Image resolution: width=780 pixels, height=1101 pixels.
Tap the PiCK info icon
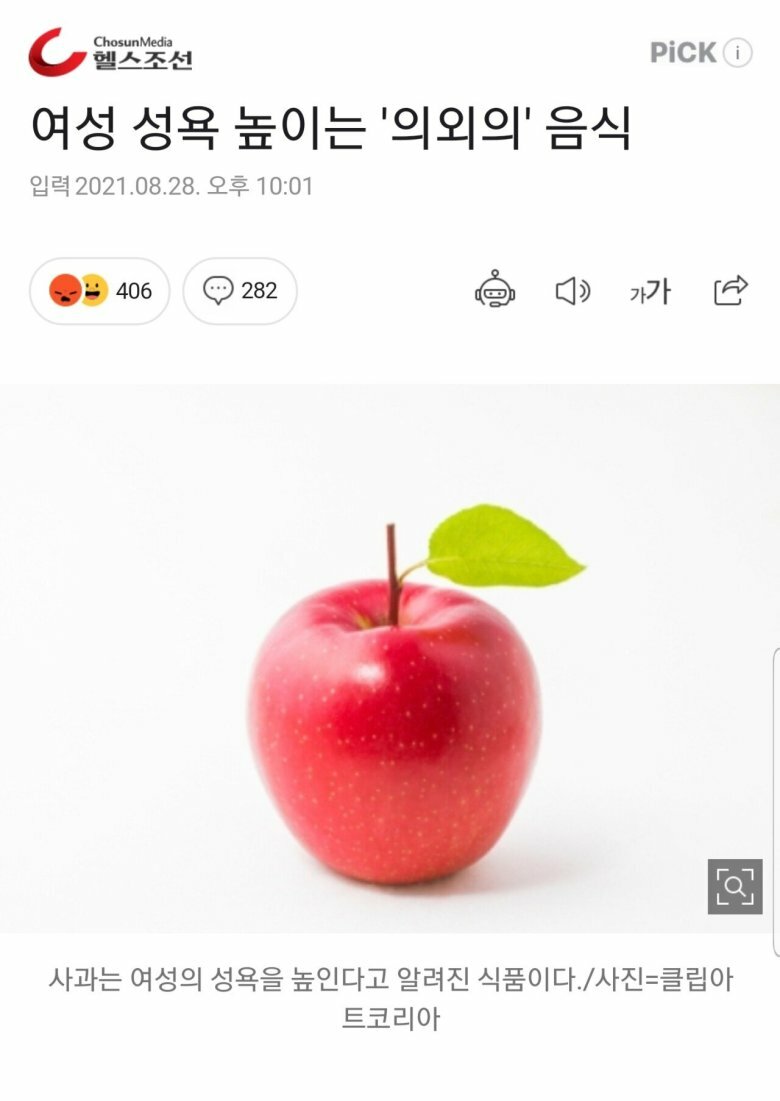pos(737,53)
